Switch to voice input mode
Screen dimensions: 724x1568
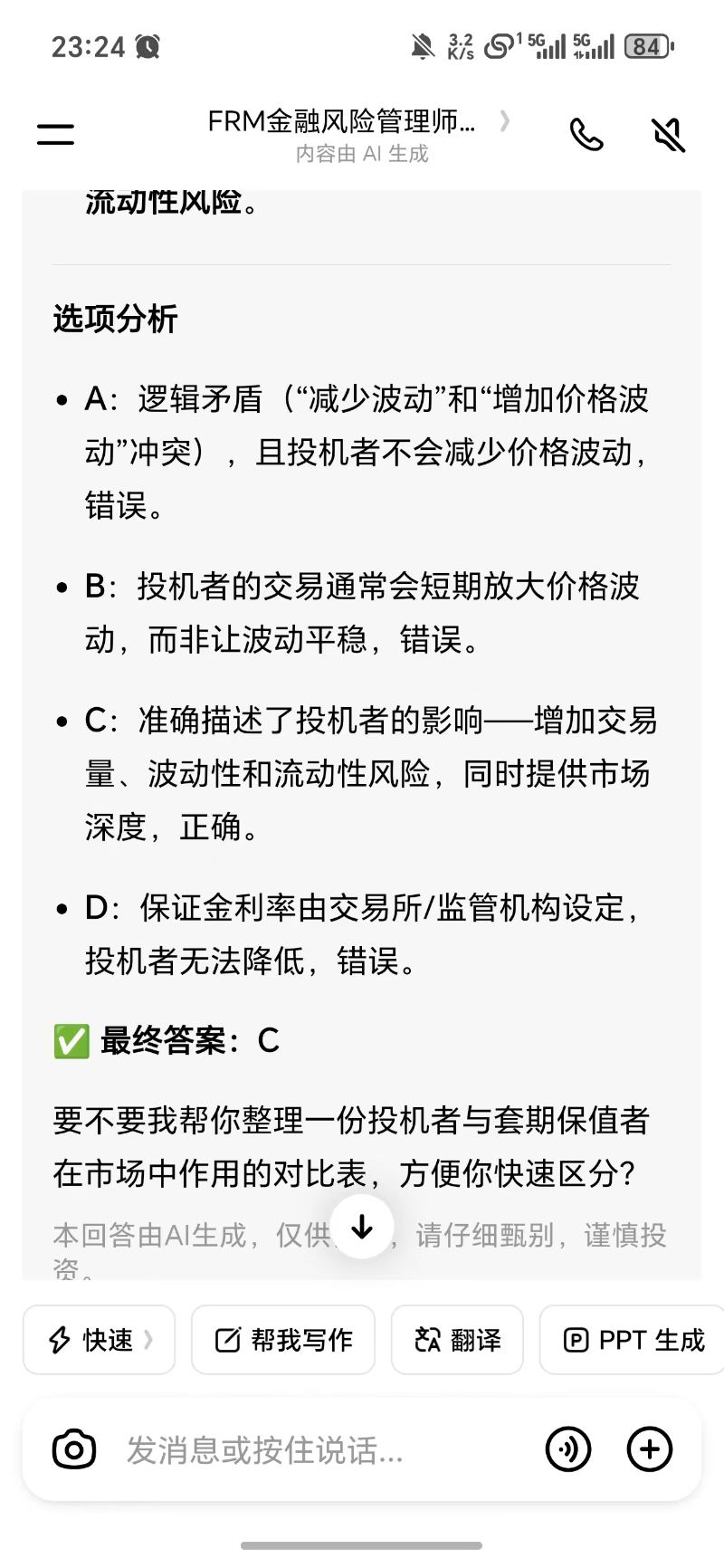tap(568, 1450)
